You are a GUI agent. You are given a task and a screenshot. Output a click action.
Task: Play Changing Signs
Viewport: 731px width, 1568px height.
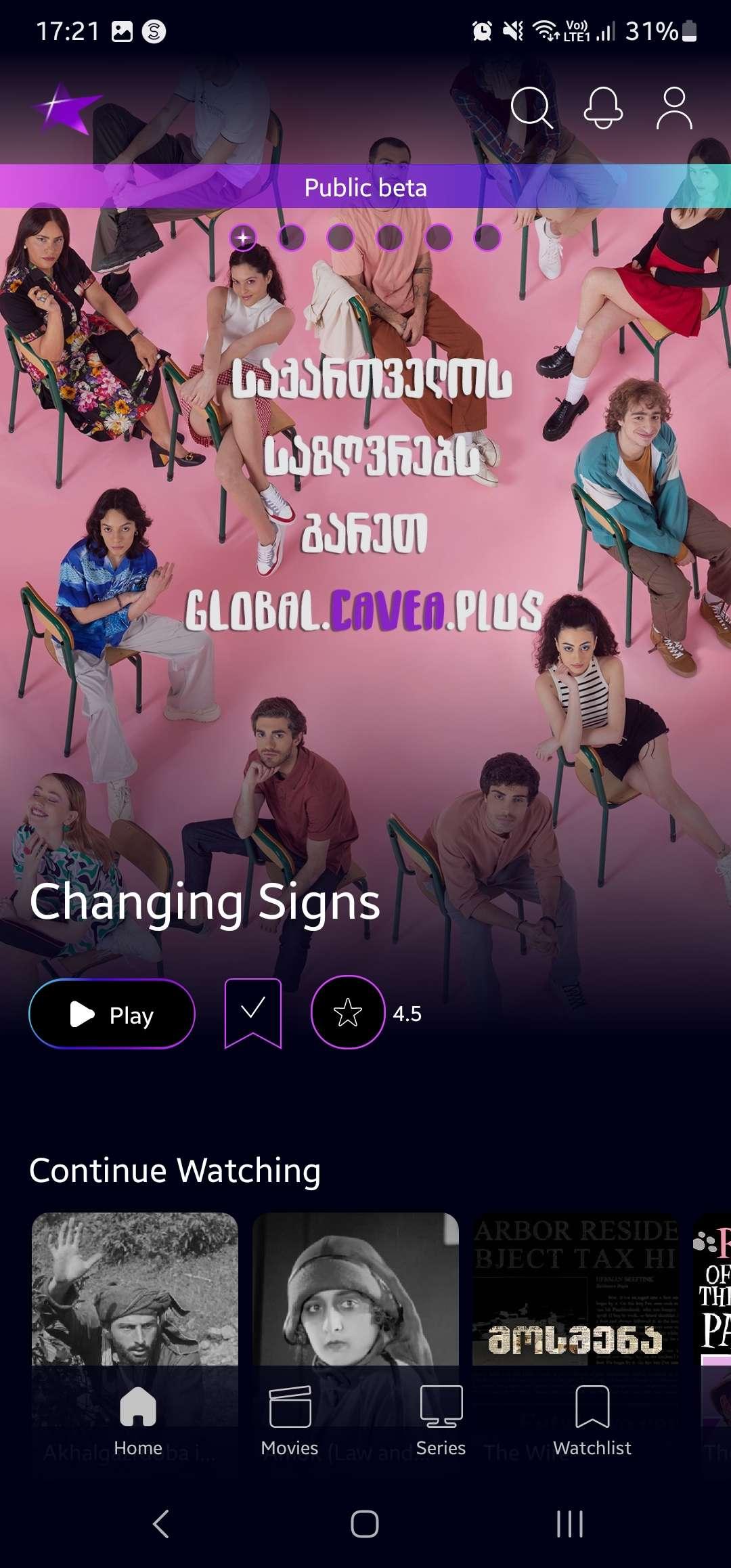112,1014
